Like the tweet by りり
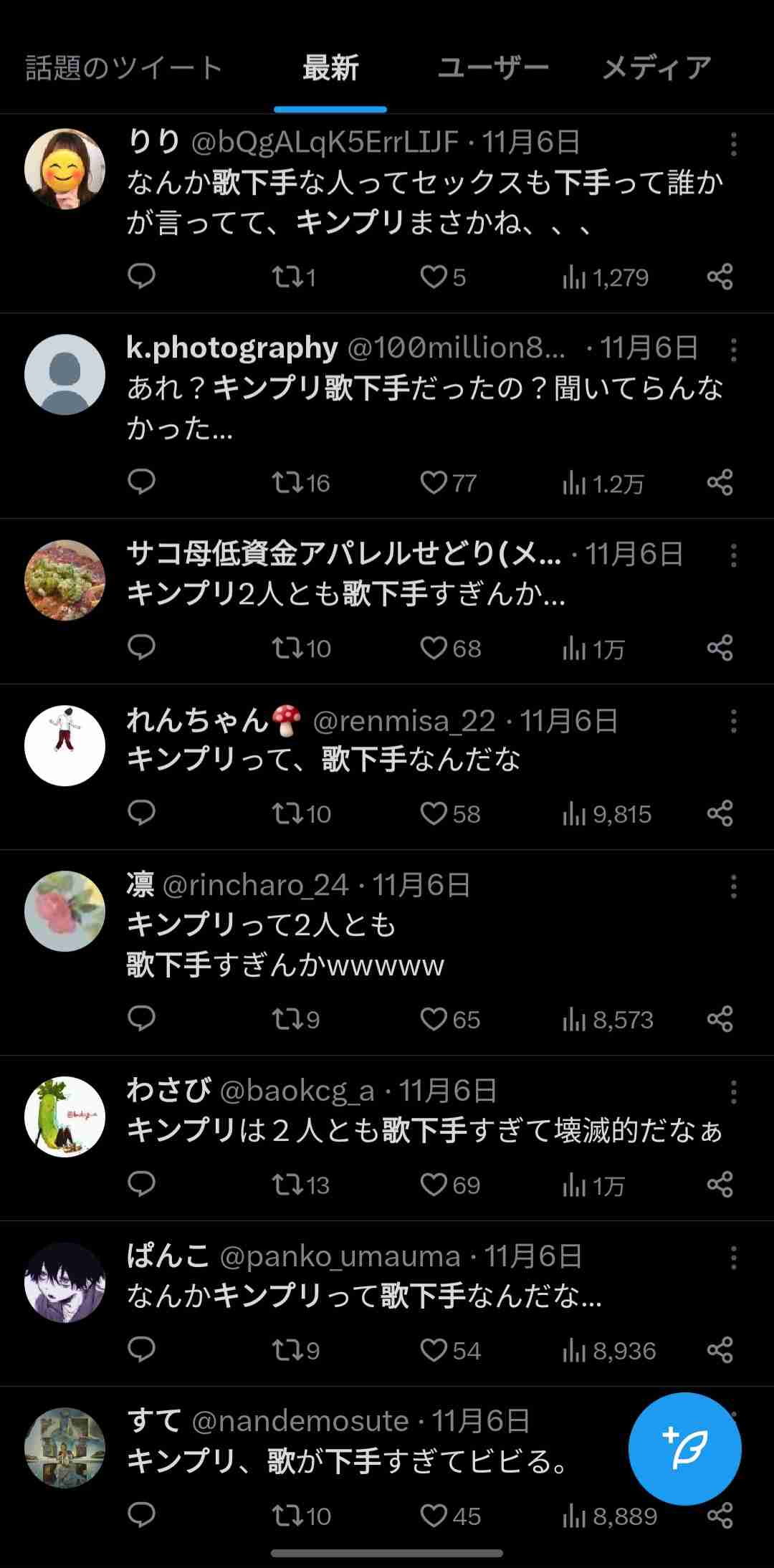This screenshot has height=1568, width=774. (x=434, y=277)
